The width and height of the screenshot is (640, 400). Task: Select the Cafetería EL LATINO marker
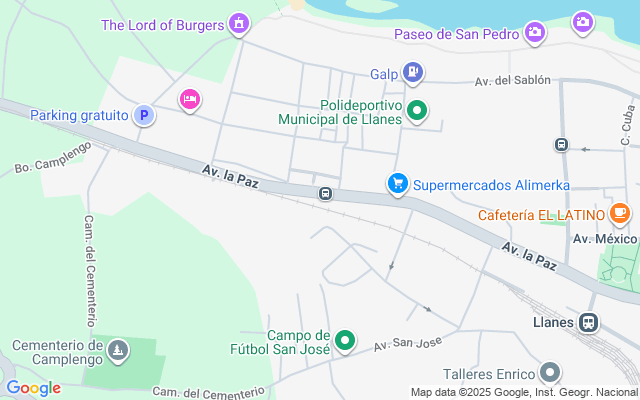tap(620, 213)
